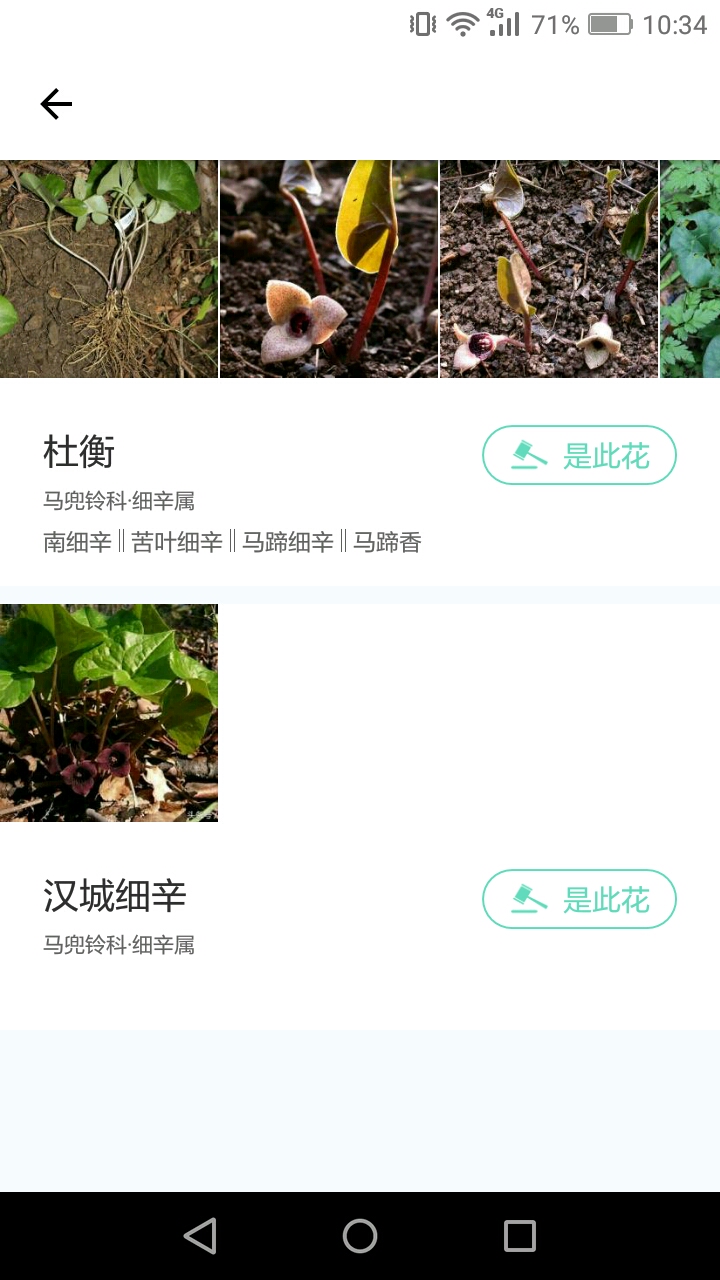
Task: Open the 杜衡 photo showing uprooted plant roots
Action: (109, 269)
